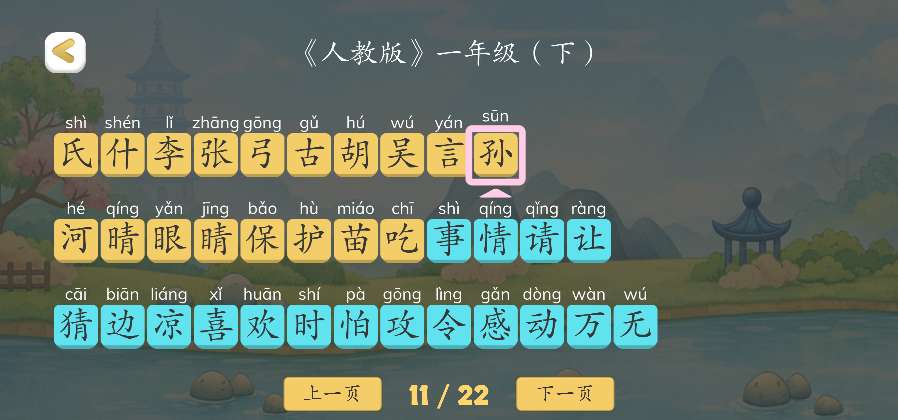Open the blue character 让 tile
Screen dimensions: 898x420
589,240
